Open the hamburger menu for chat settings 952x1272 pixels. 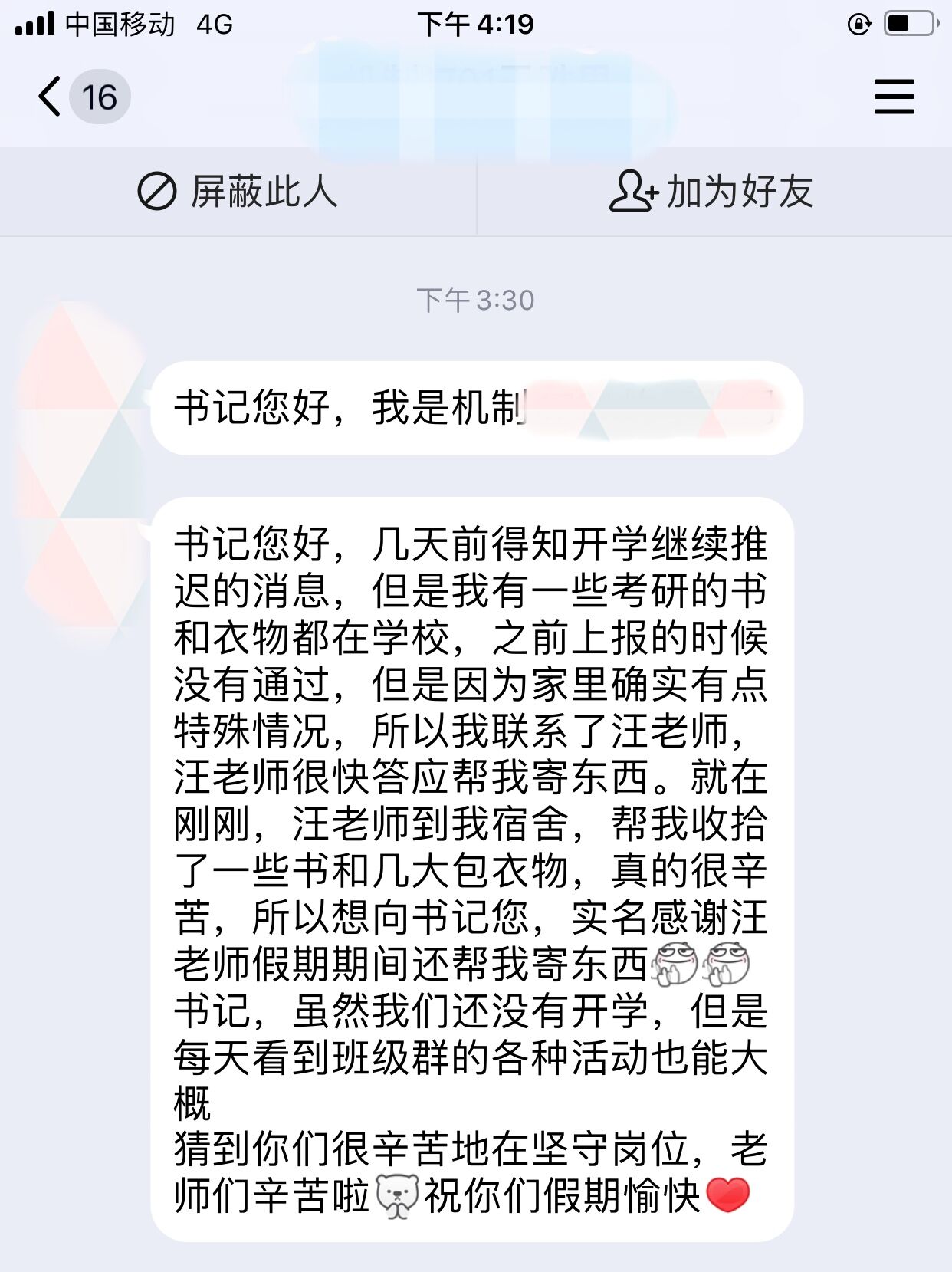(x=894, y=97)
